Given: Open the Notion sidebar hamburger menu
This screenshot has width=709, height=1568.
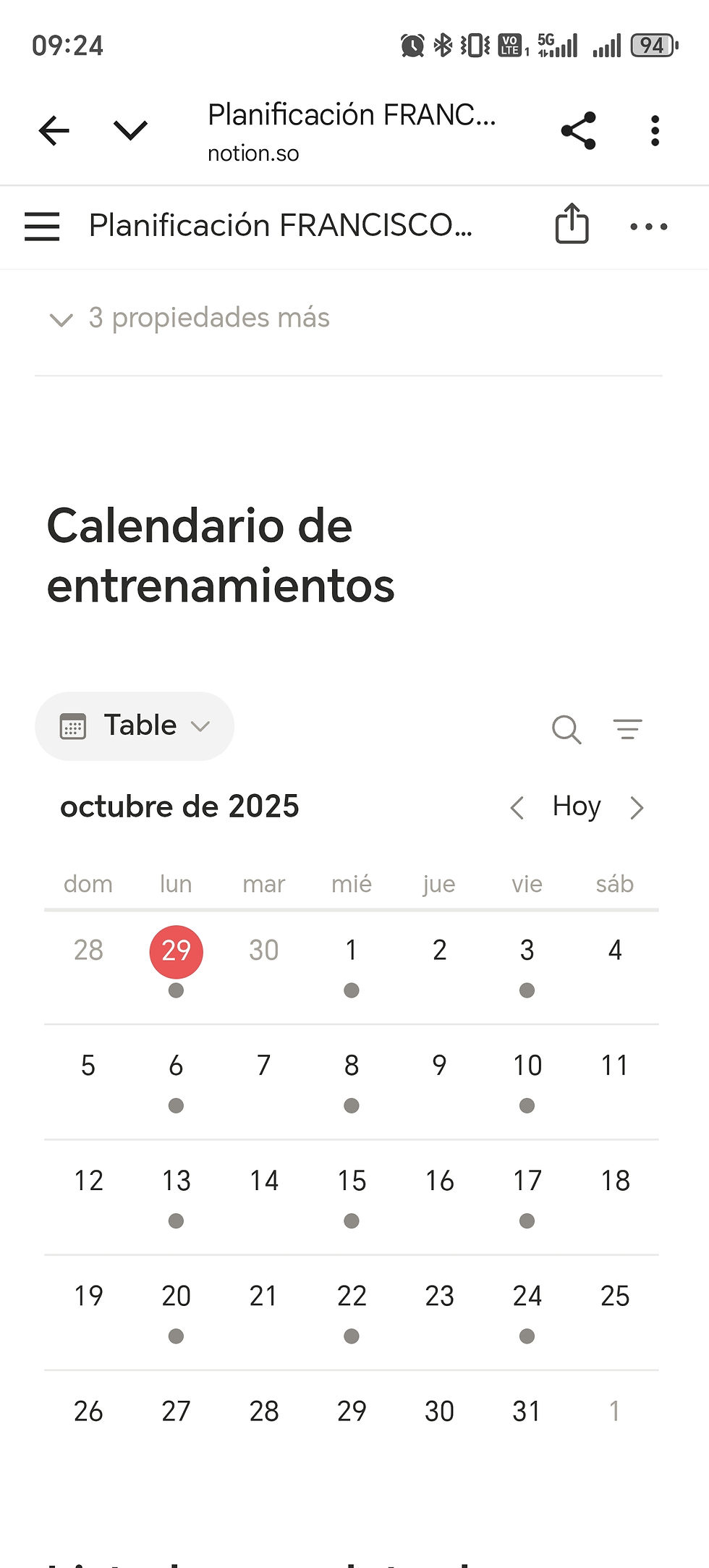Looking at the screenshot, I should coord(42,226).
